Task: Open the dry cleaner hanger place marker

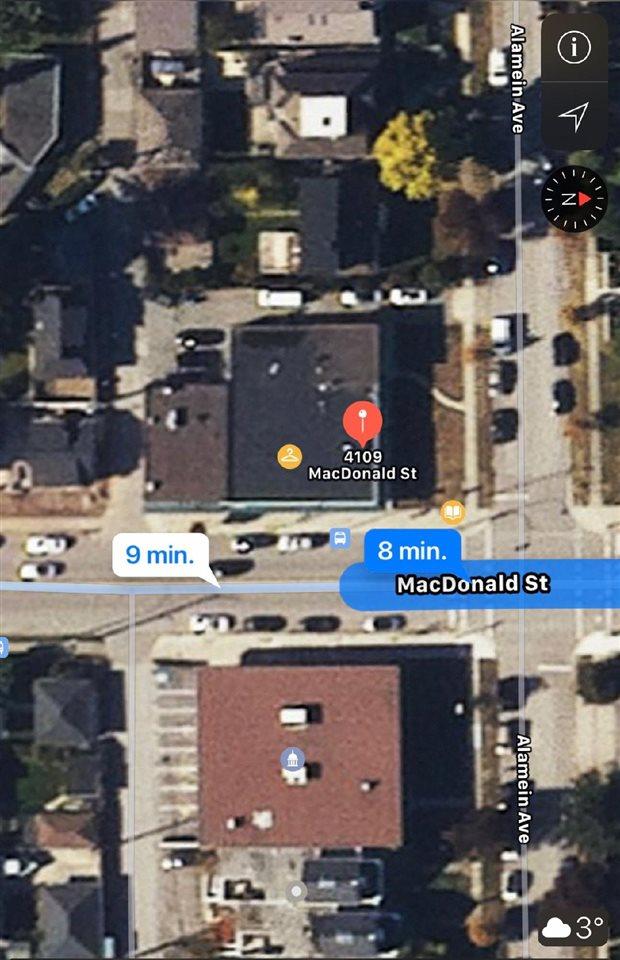Action: point(289,457)
